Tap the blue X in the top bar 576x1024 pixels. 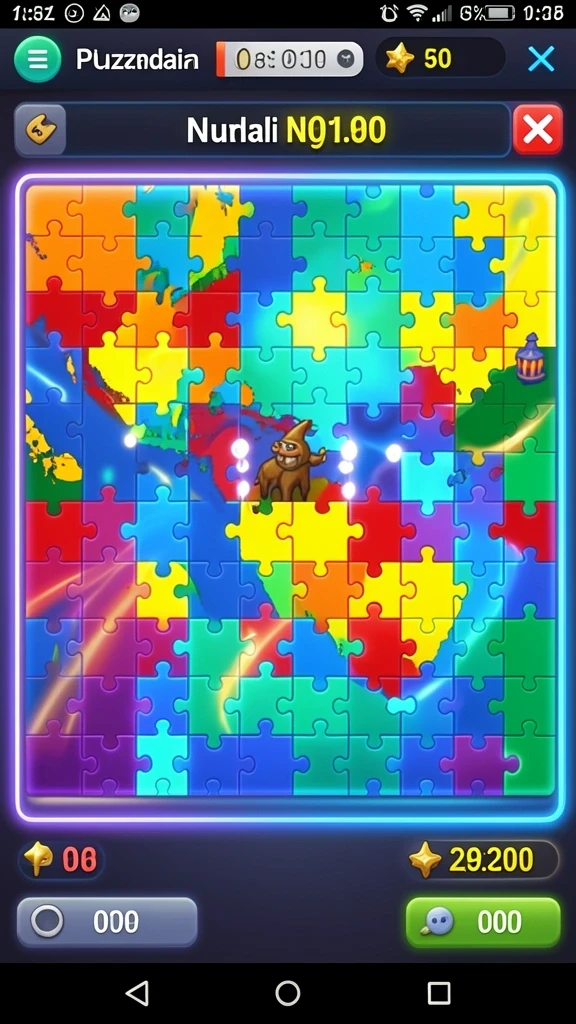coord(541,59)
